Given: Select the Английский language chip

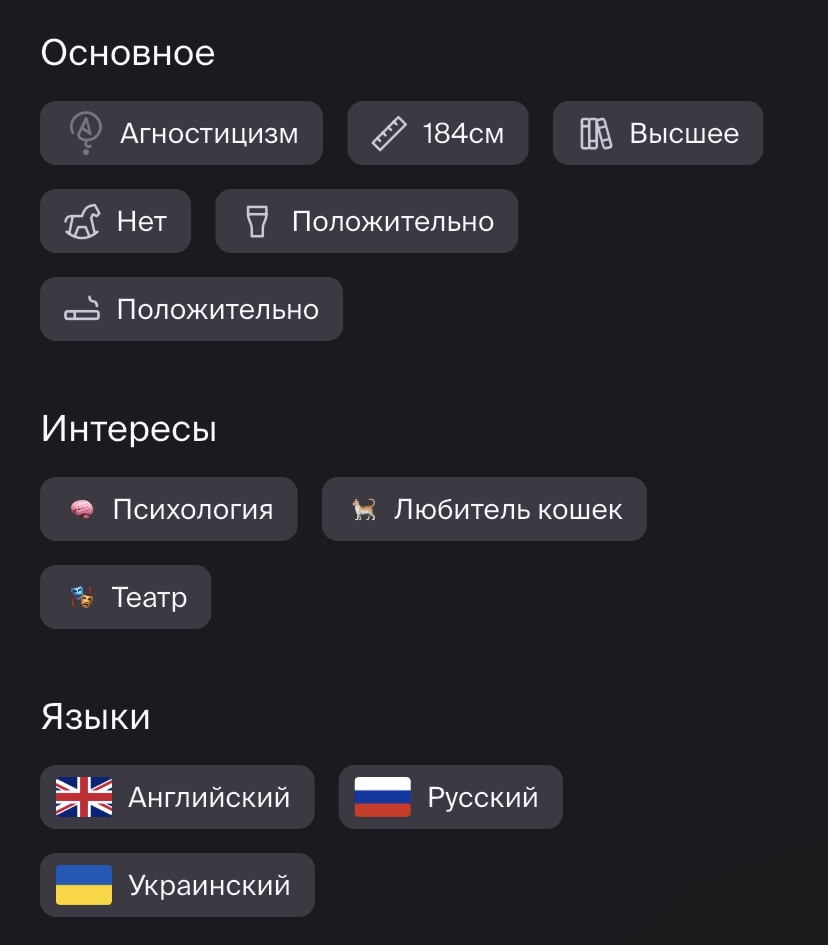Looking at the screenshot, I should [x=177, y=797].
